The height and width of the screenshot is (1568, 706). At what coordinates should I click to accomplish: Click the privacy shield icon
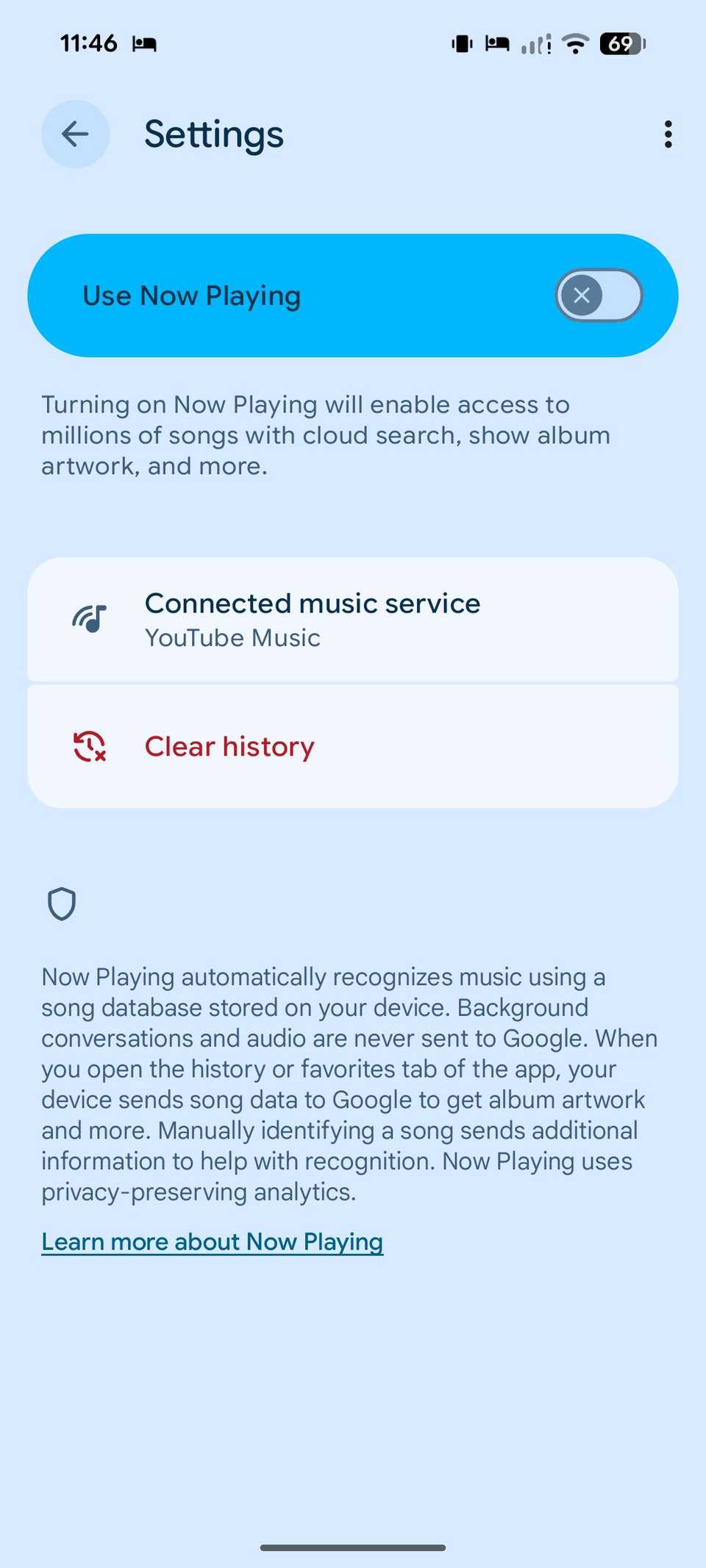(x=62, y=903)
